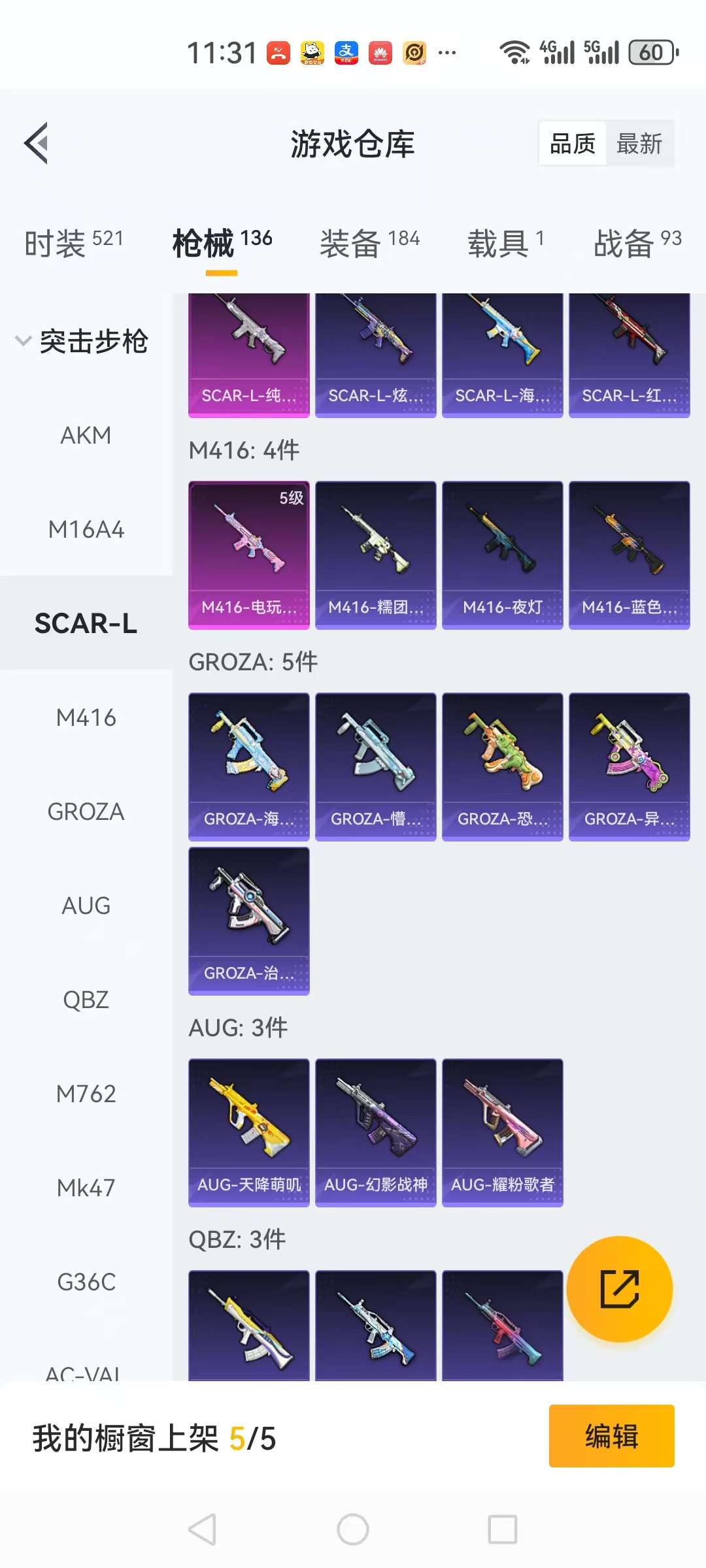Jump to GROZA in the sidebar

click(86, 811)
